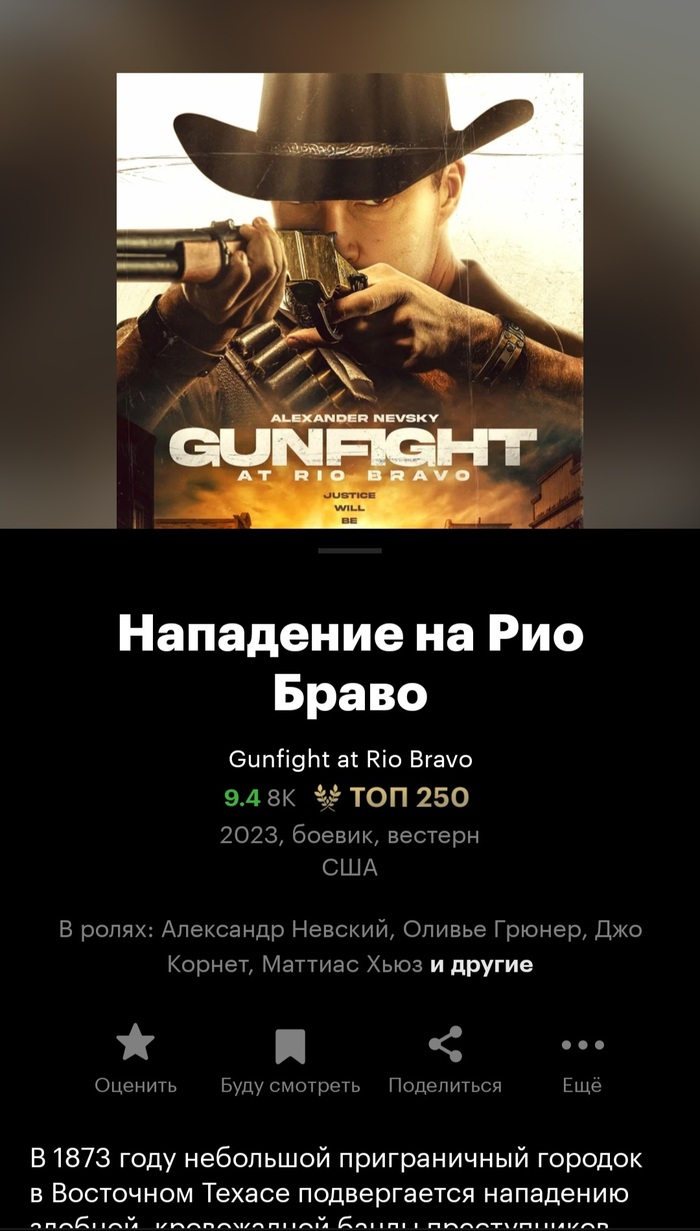Open the ТОП 250 ranking badge
700x1231 pixels.
[x=392, y=797]
